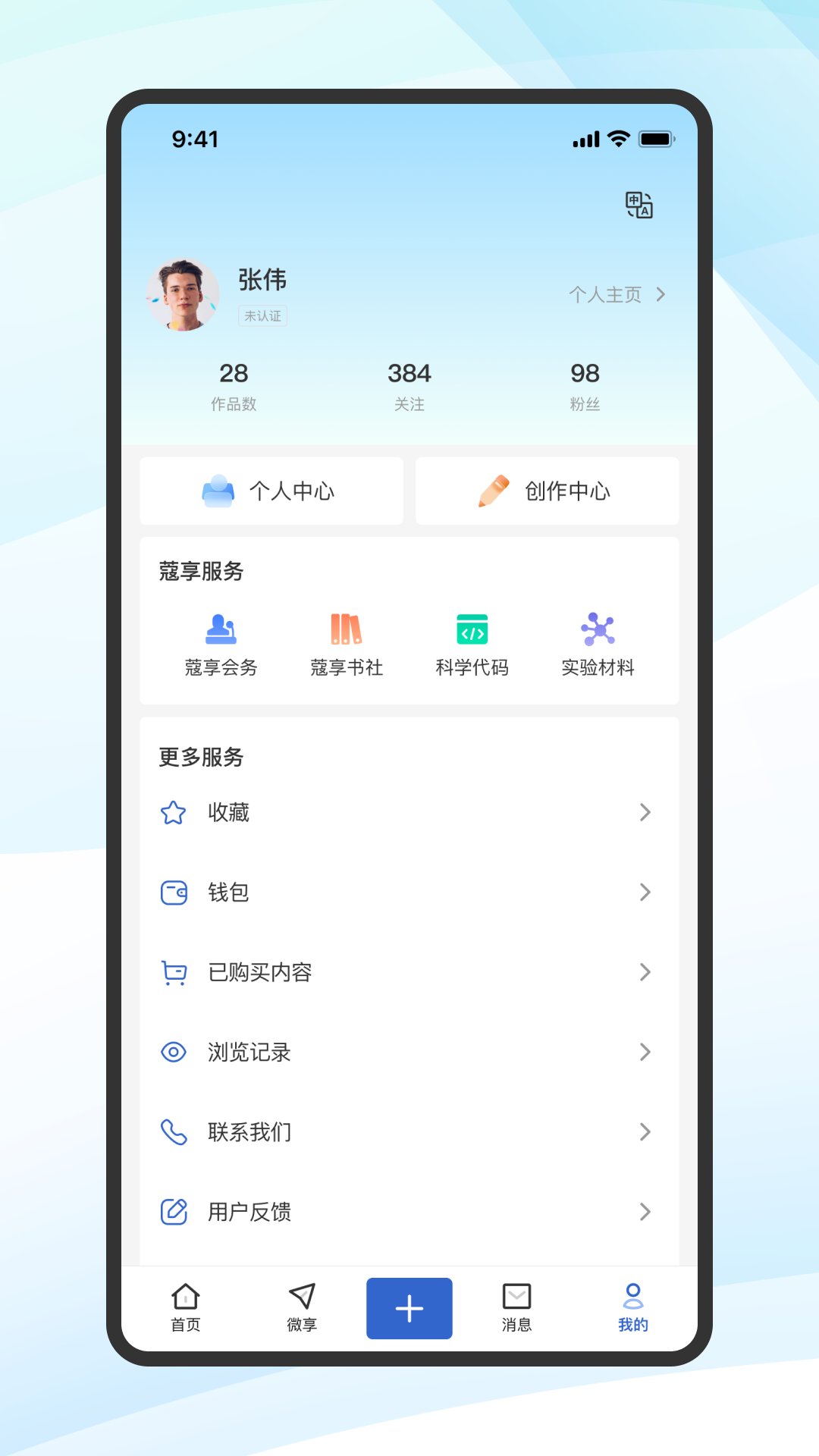Screen dimensions: 819x1456
Task: Open 个人中心
Action: (x=271, y=491)
